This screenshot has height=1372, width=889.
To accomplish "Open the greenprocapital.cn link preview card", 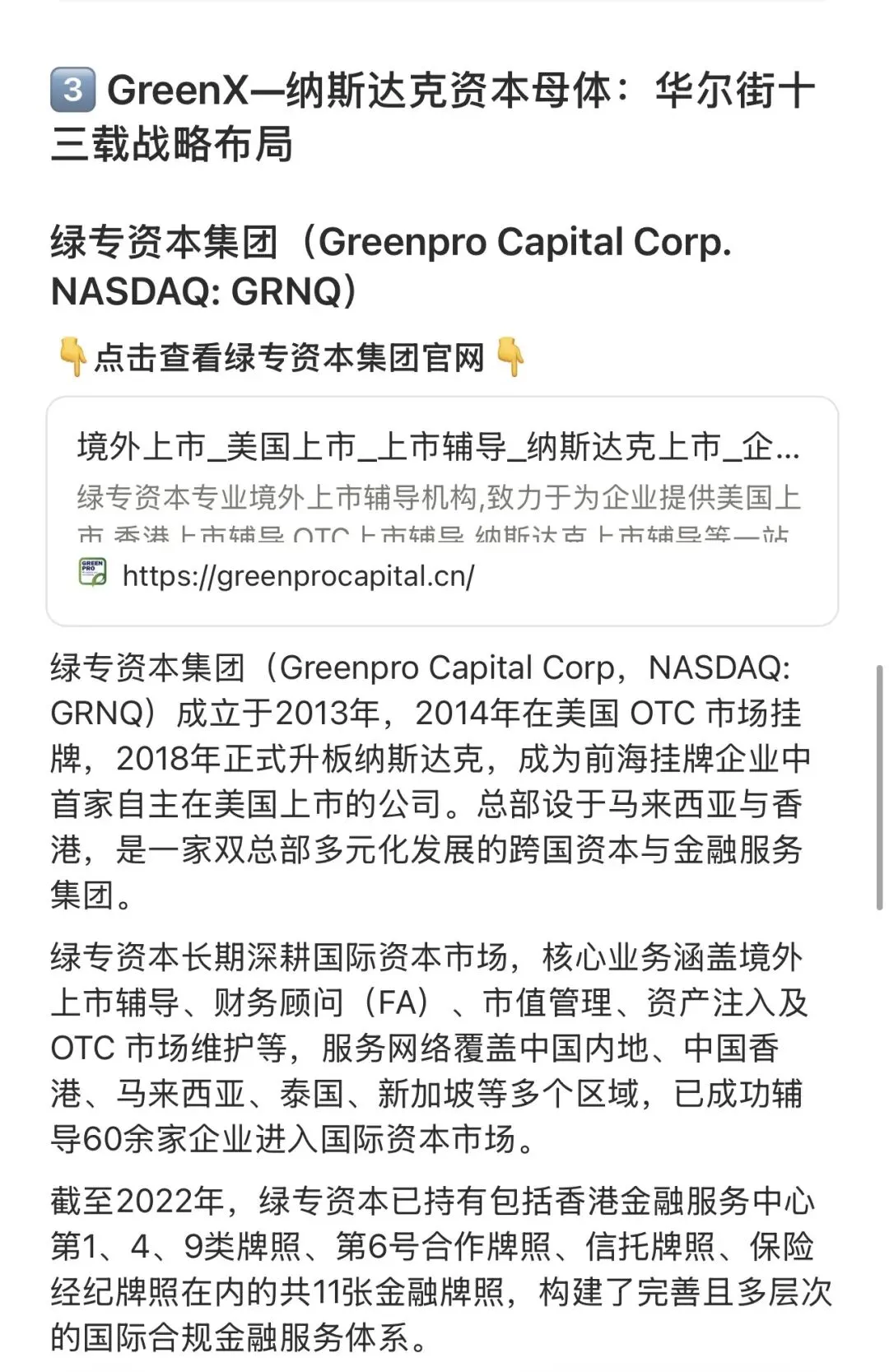I will (x=441, y=510).
